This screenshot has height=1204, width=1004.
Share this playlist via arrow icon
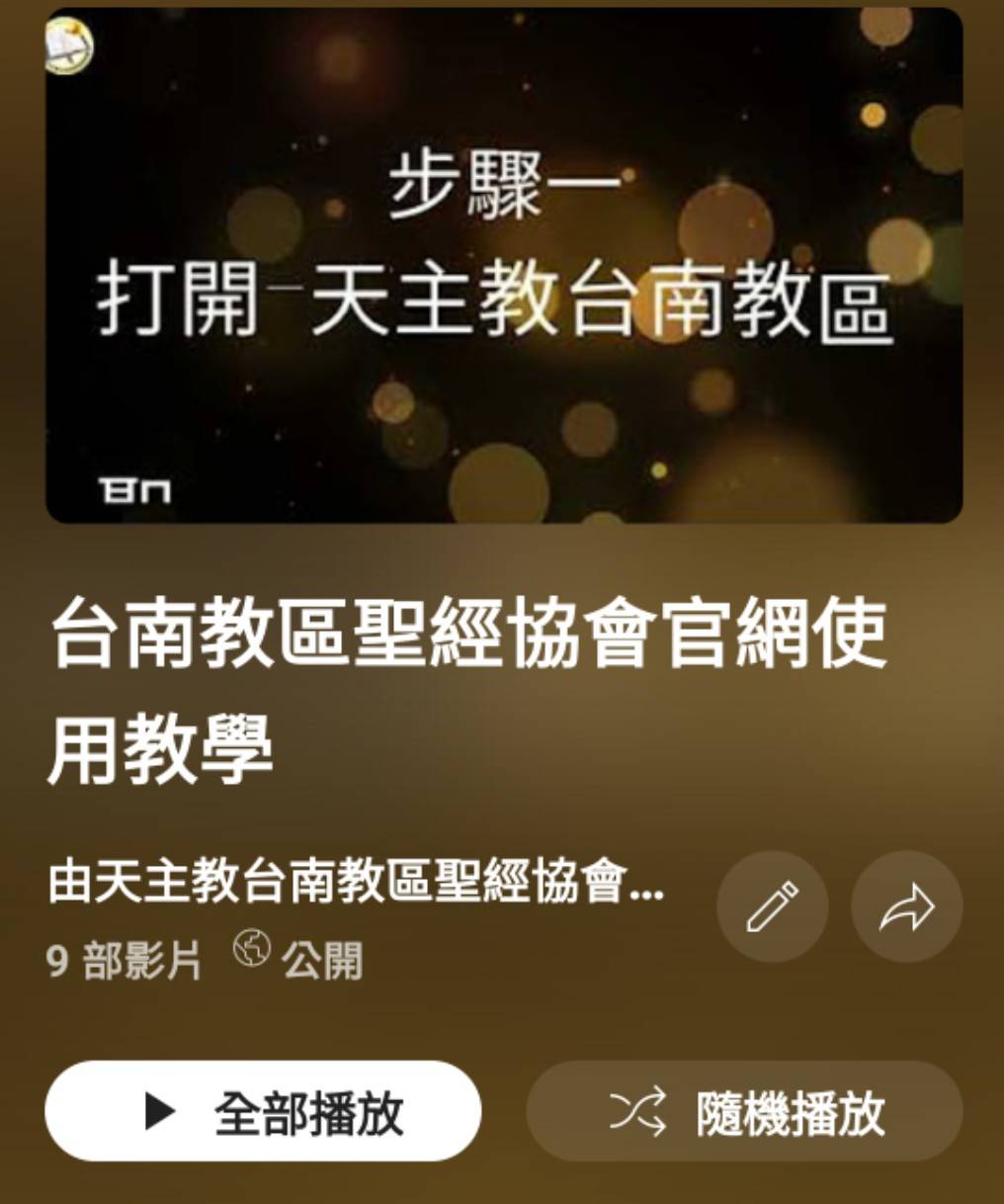coord(906,907)
